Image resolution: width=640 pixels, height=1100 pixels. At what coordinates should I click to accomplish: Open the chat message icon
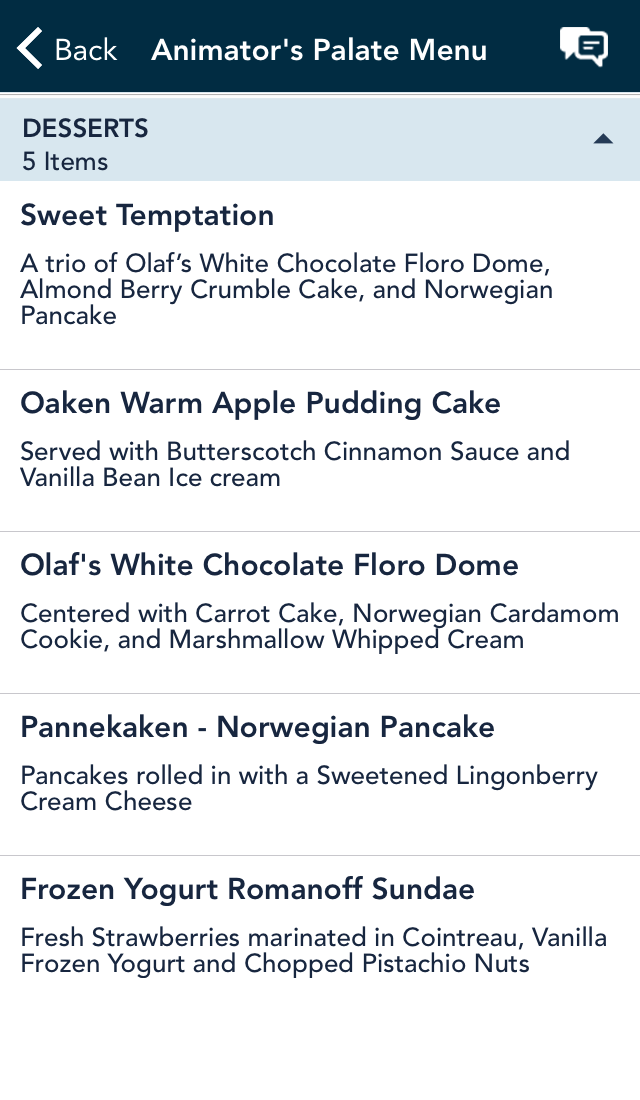(x=584, y=47)
